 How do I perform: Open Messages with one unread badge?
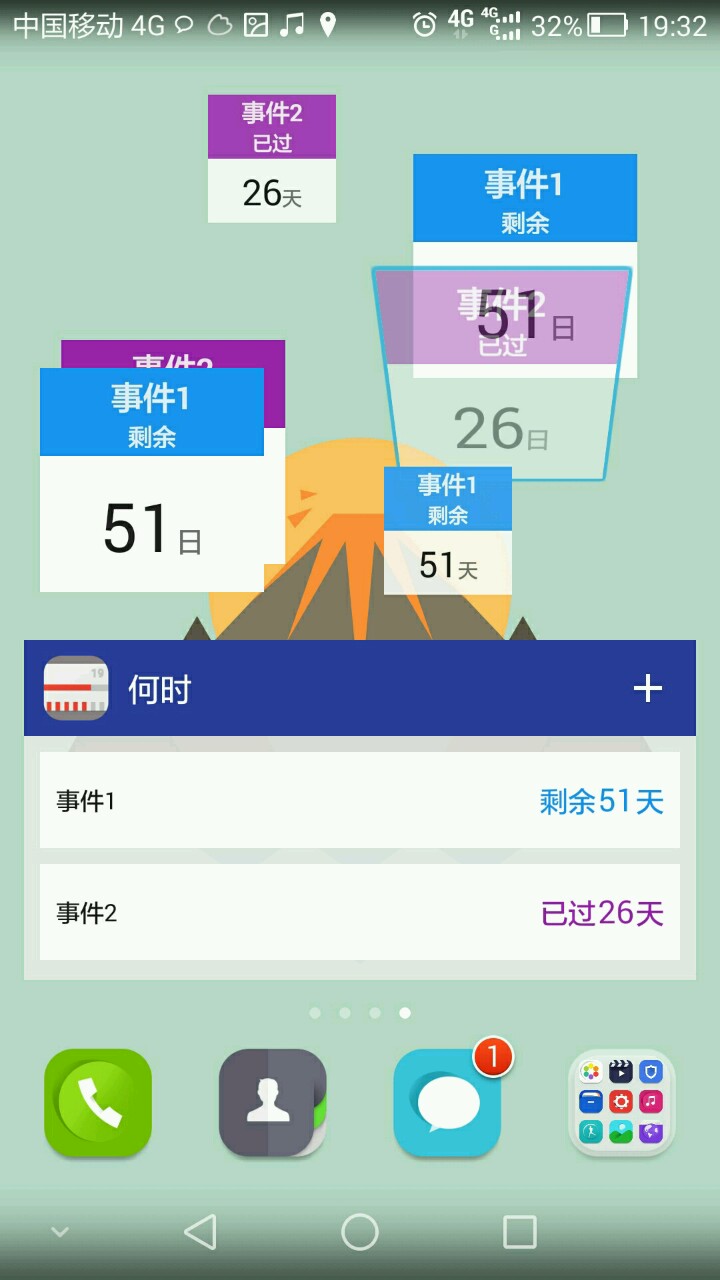(x=447, y=1102)
